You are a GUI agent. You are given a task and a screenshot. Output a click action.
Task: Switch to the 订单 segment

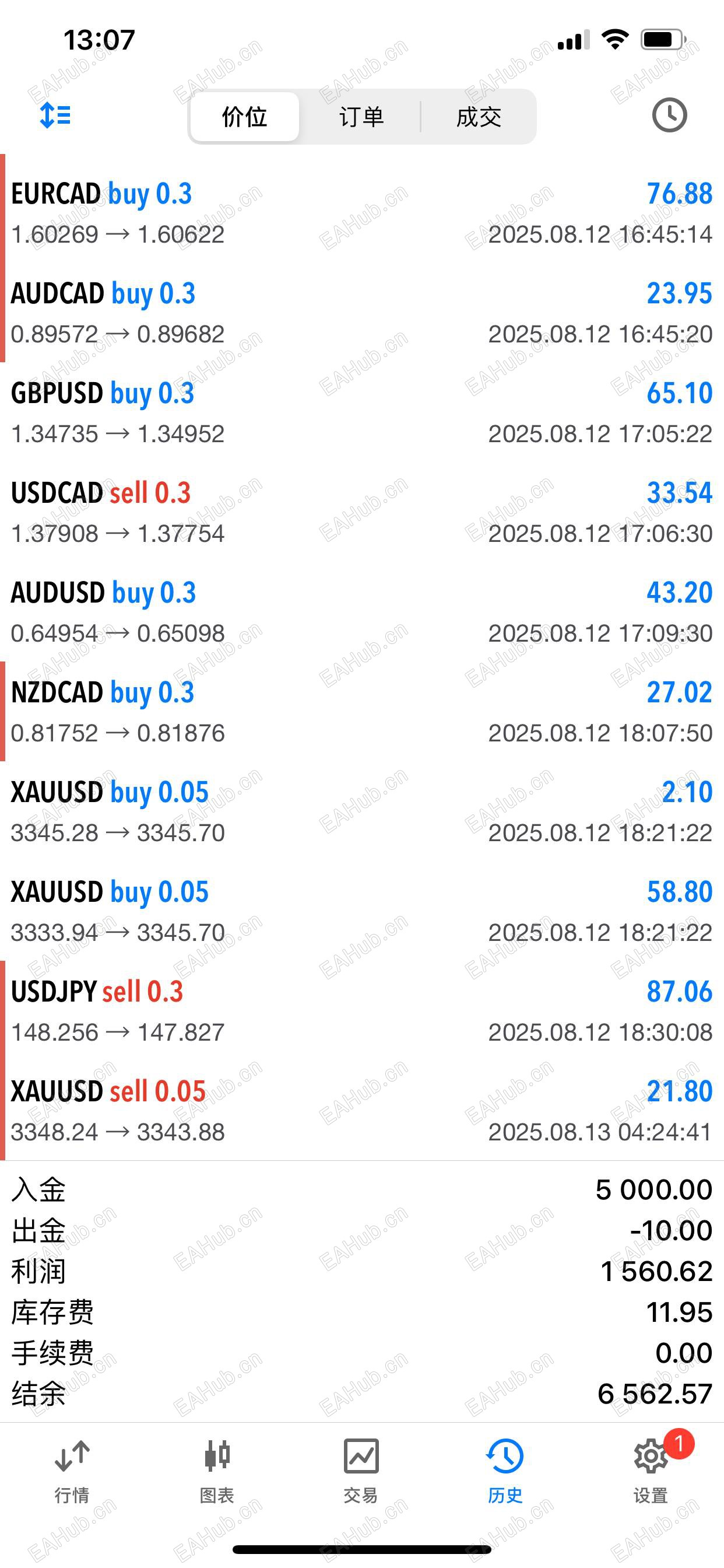361,117
